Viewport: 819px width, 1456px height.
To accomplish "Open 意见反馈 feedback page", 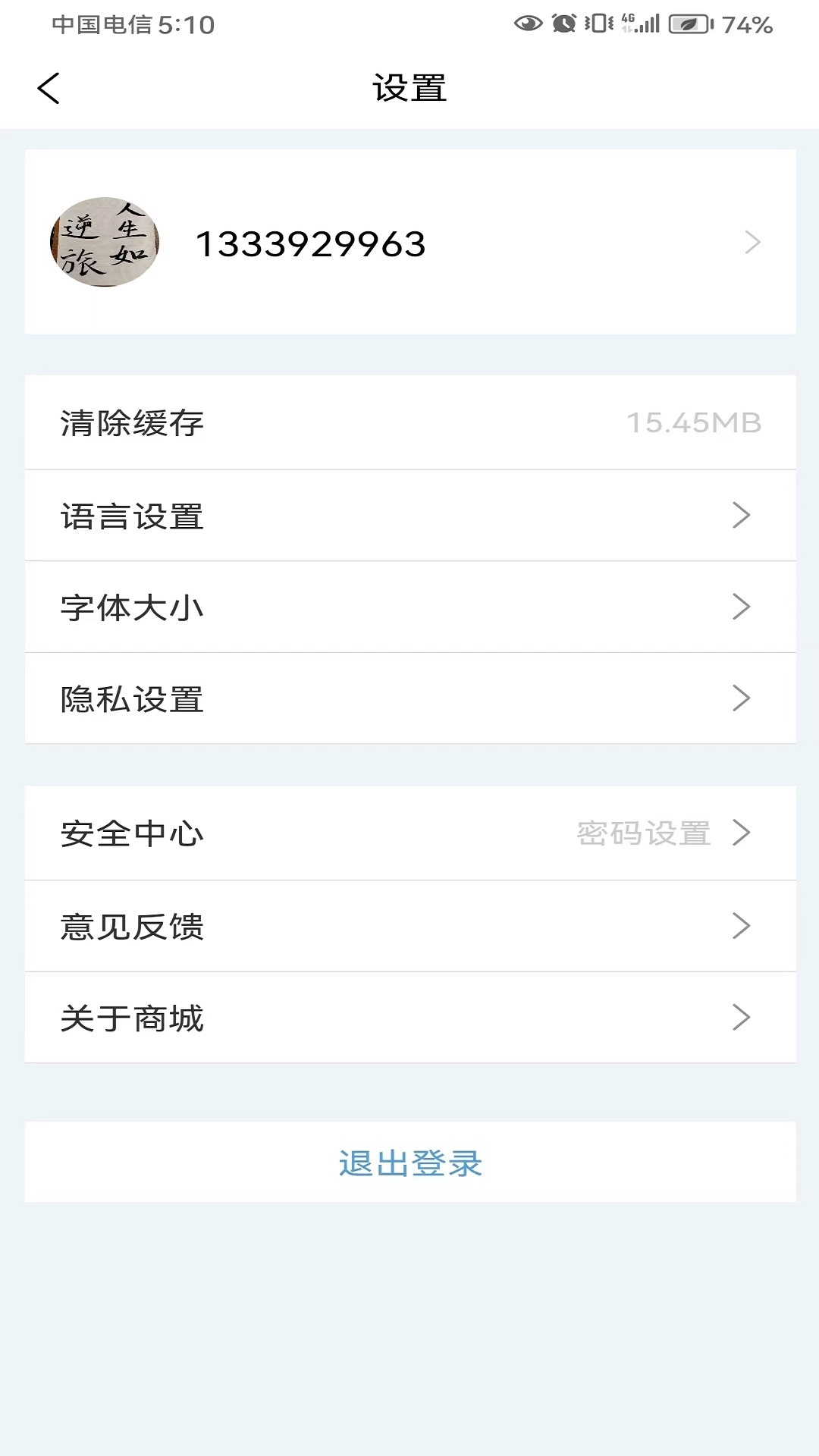I will coord(409,927).
